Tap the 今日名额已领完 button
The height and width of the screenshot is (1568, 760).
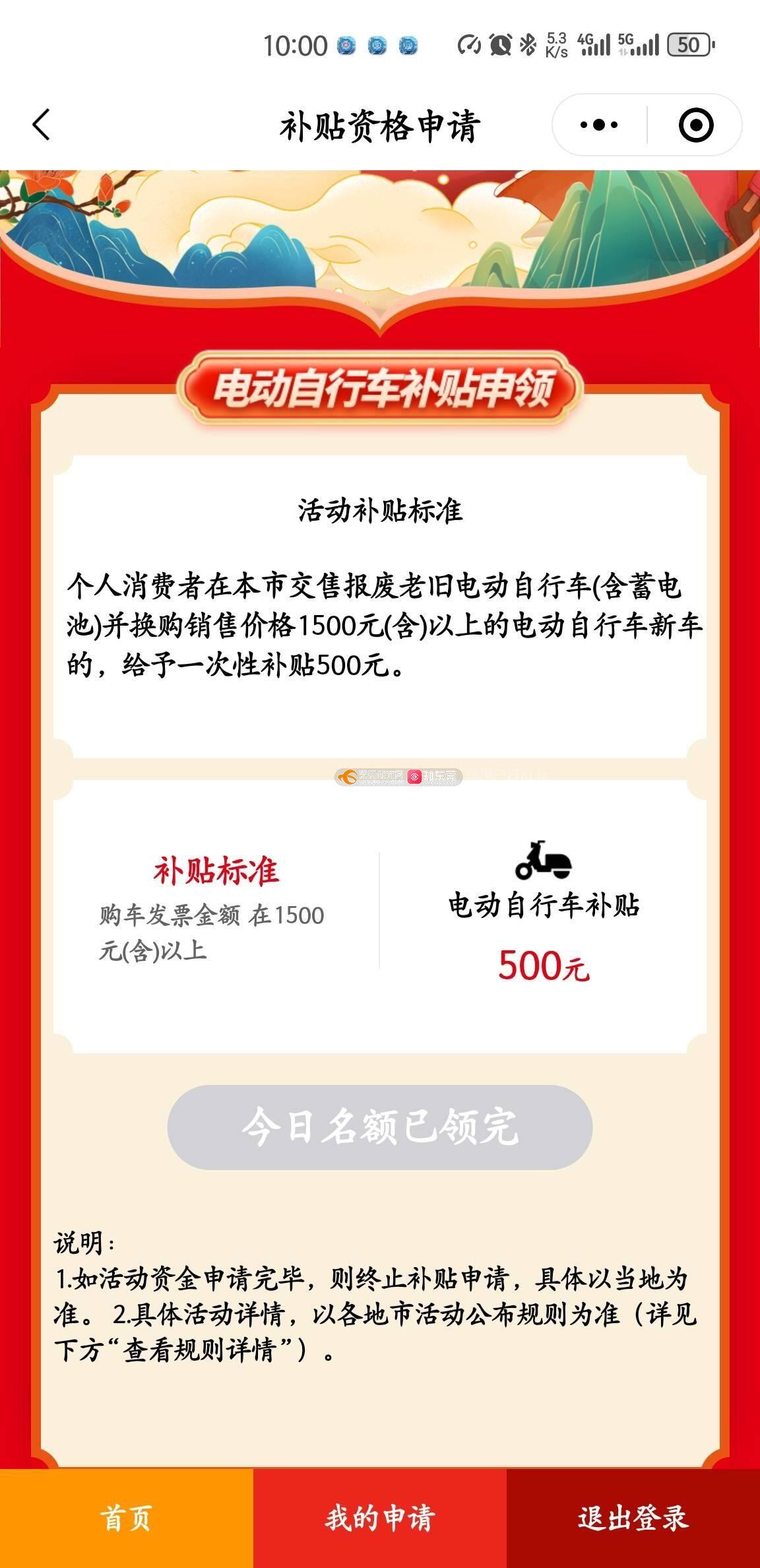click(379, 1127)
